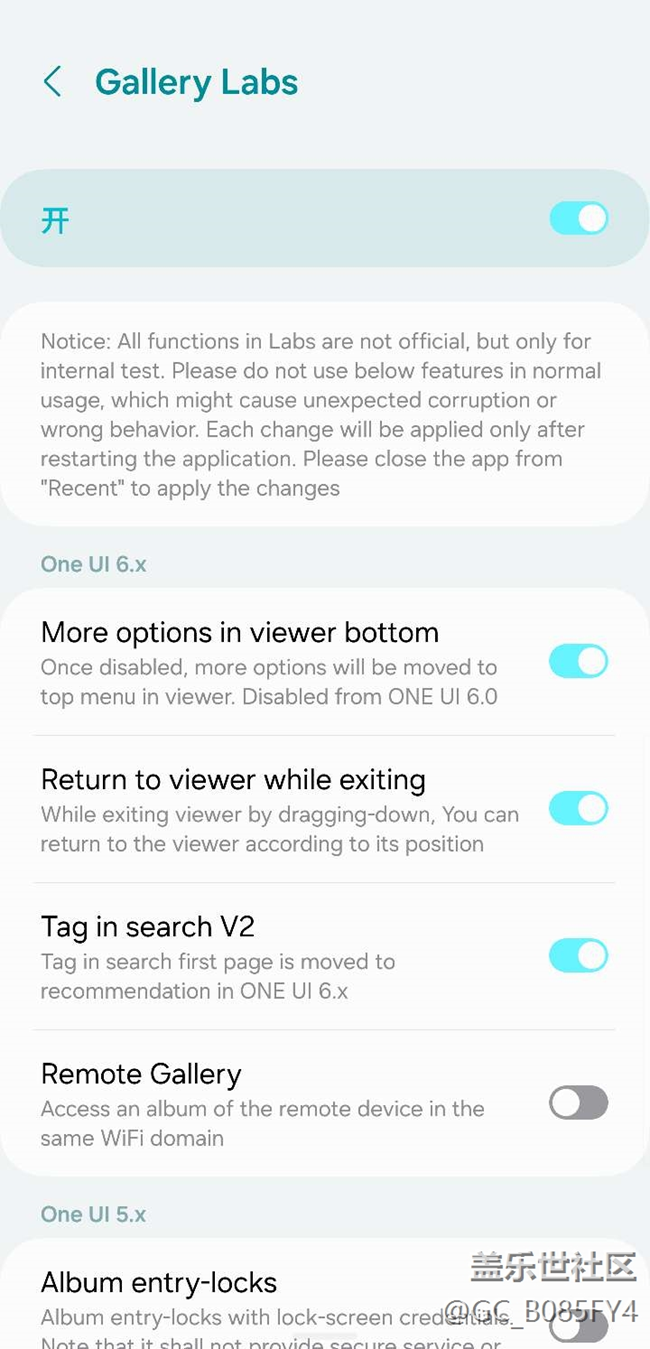Turn on Album entry-locks
650x1349 pixels.
coord(578,1326)
